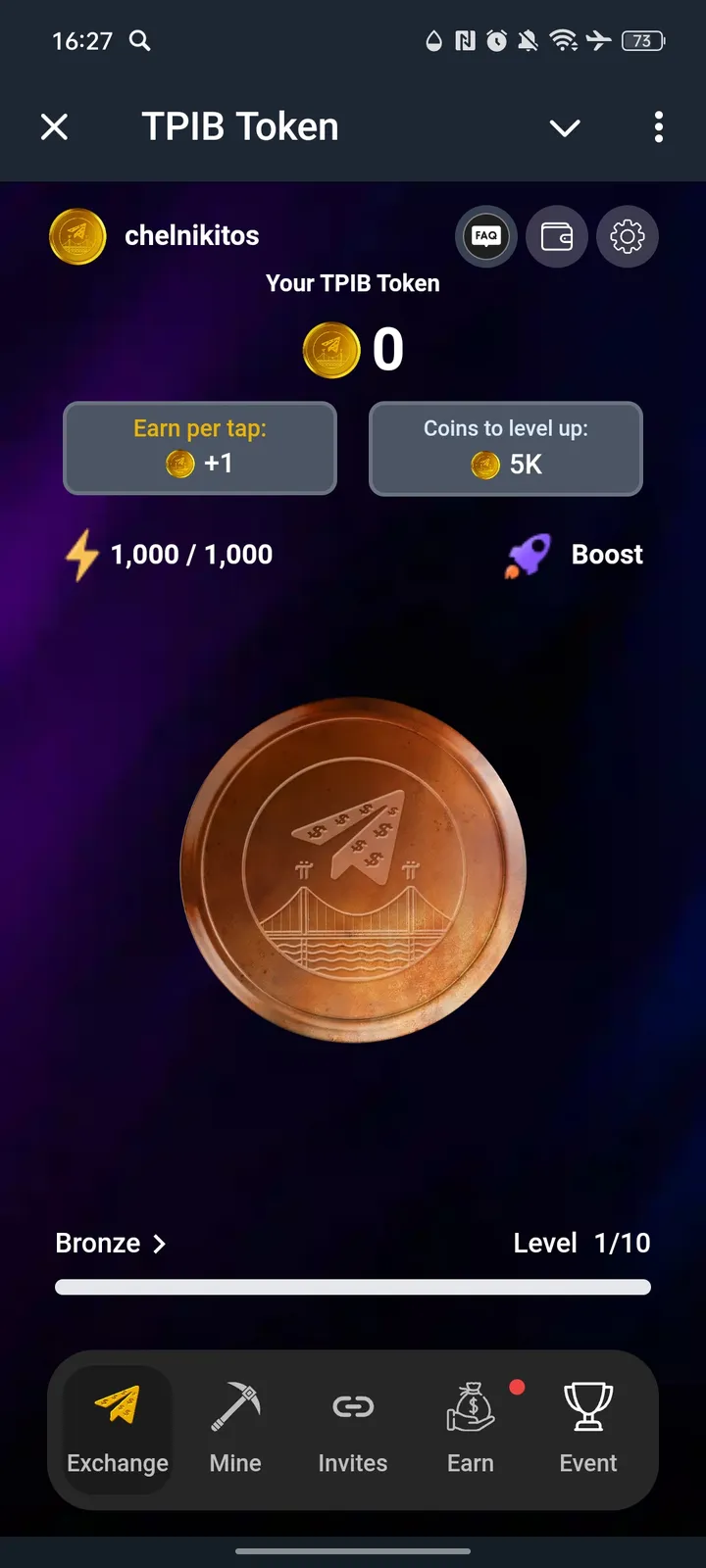This screenshot has width=706, height=1568.
Task: View Bronze league details
Action: pyautogui.click(x=111, y=1244)
